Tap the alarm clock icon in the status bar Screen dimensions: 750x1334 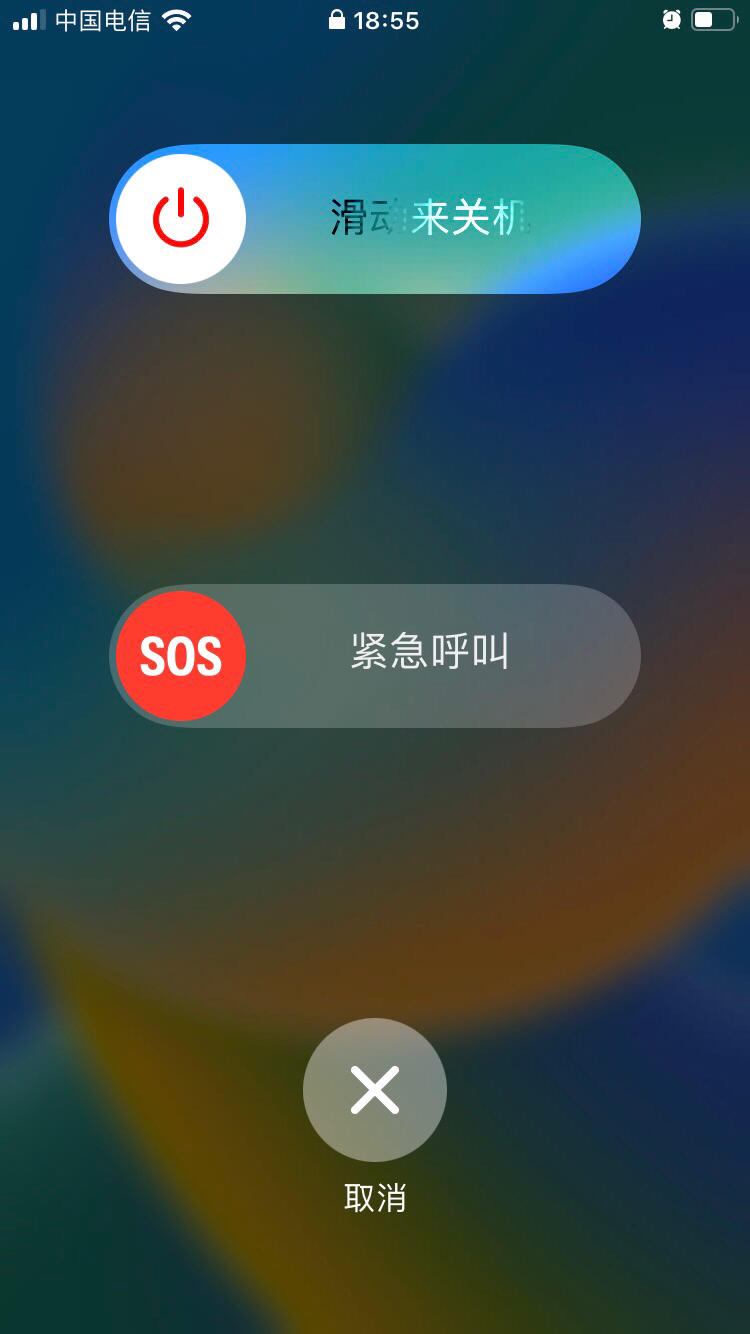[x=671, y=19]
